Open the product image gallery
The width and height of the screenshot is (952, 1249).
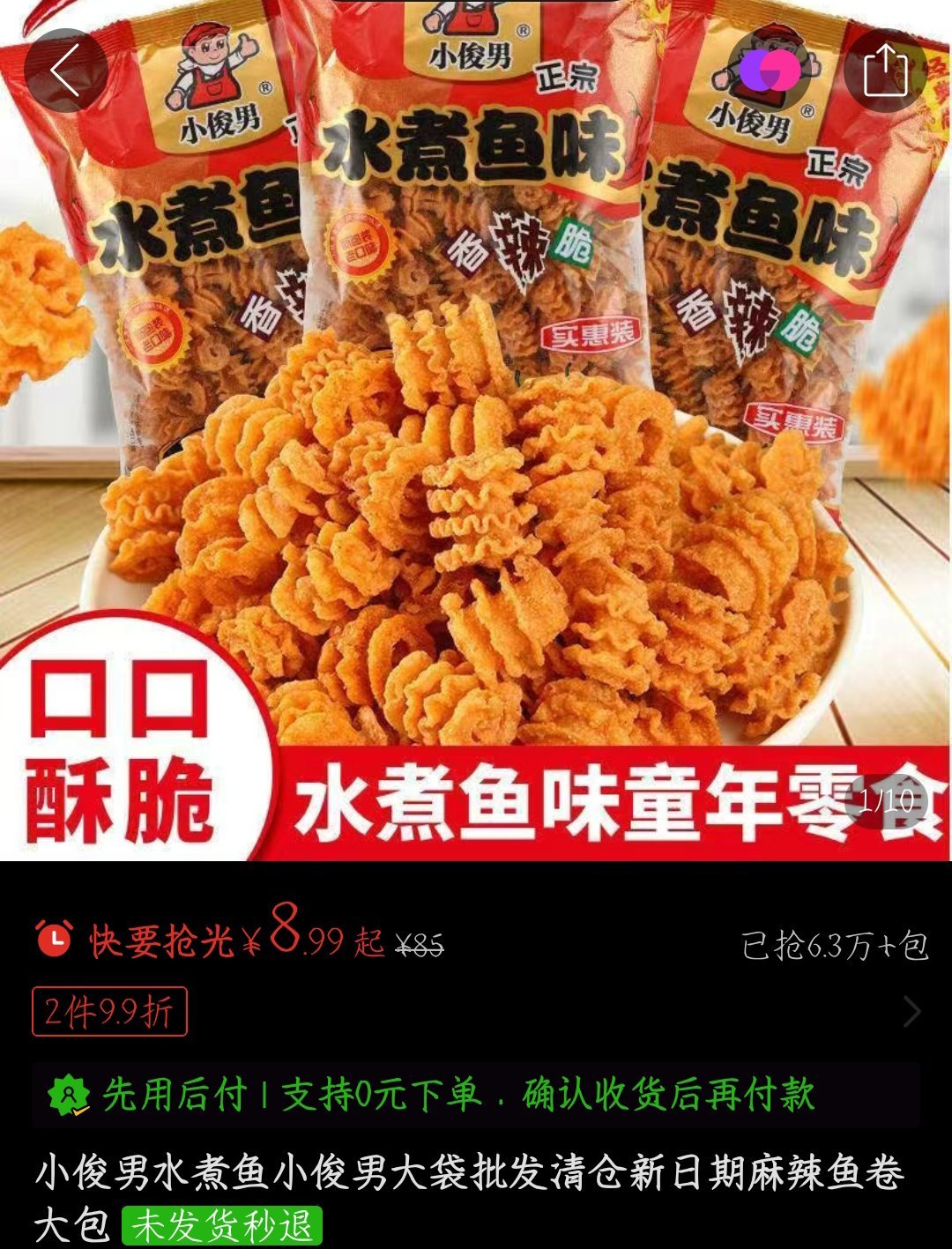pyautogui.click(x=476, y=441)
